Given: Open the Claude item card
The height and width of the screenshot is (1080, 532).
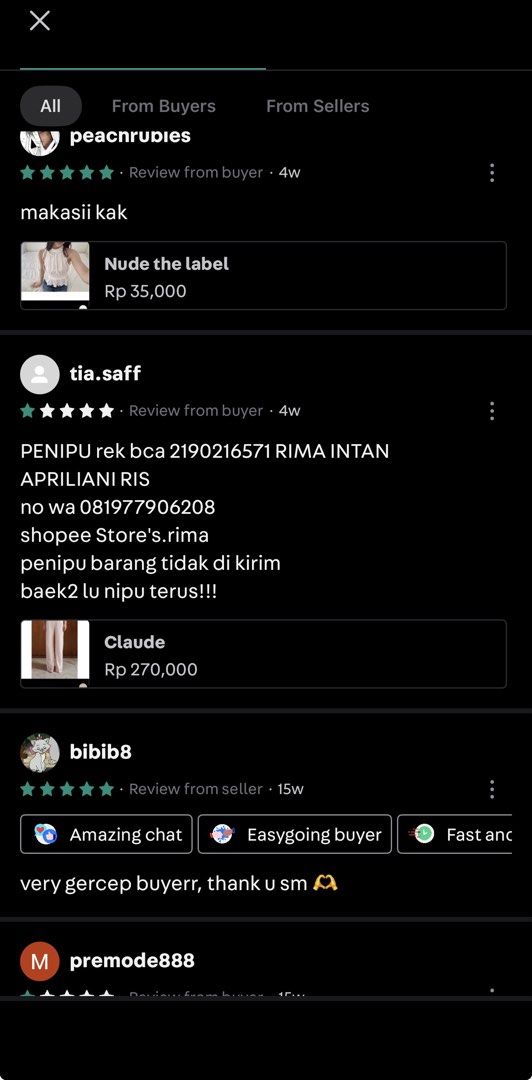Looking at the screenshot, I should [263, 654].
